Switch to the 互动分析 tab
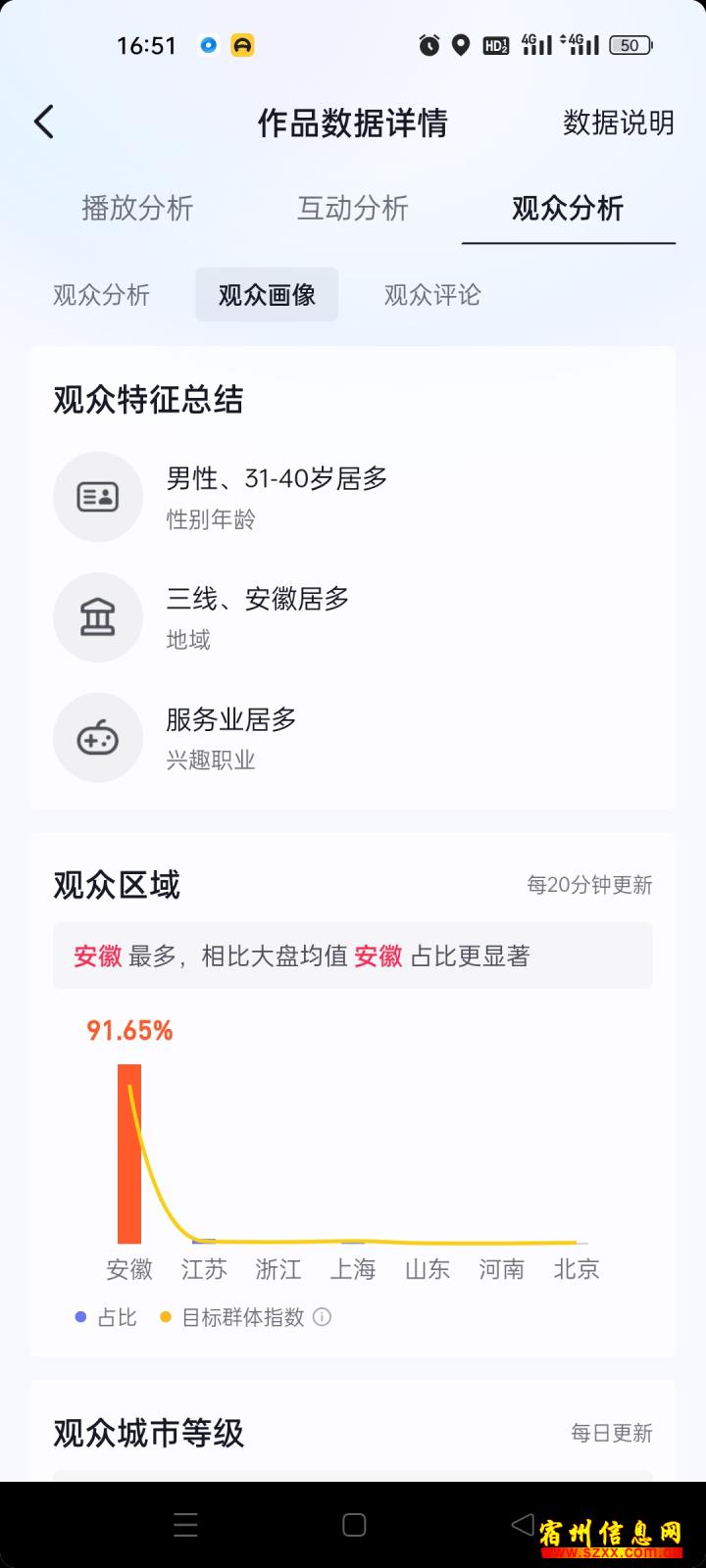706x1568 pixels. (353, 208)
